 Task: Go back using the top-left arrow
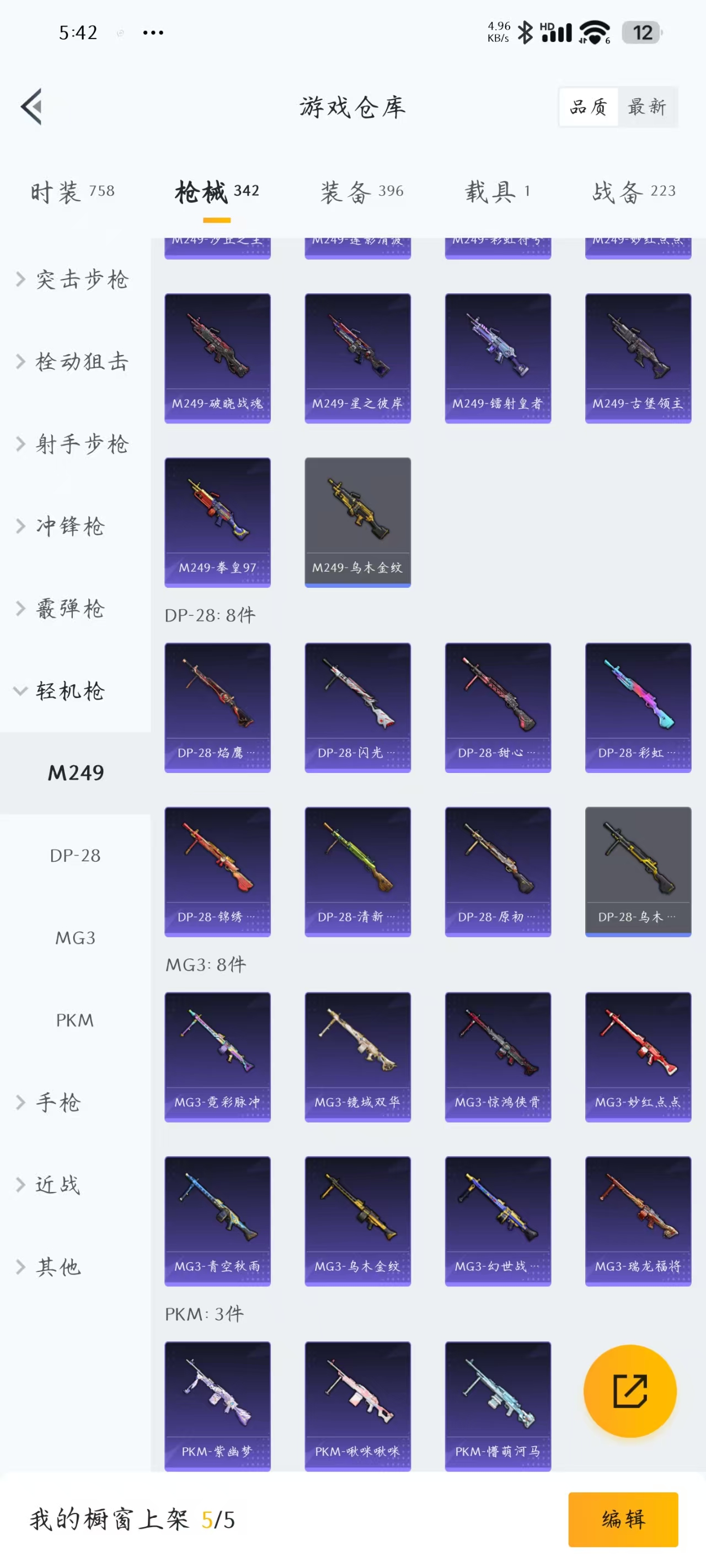coord(31,106)
